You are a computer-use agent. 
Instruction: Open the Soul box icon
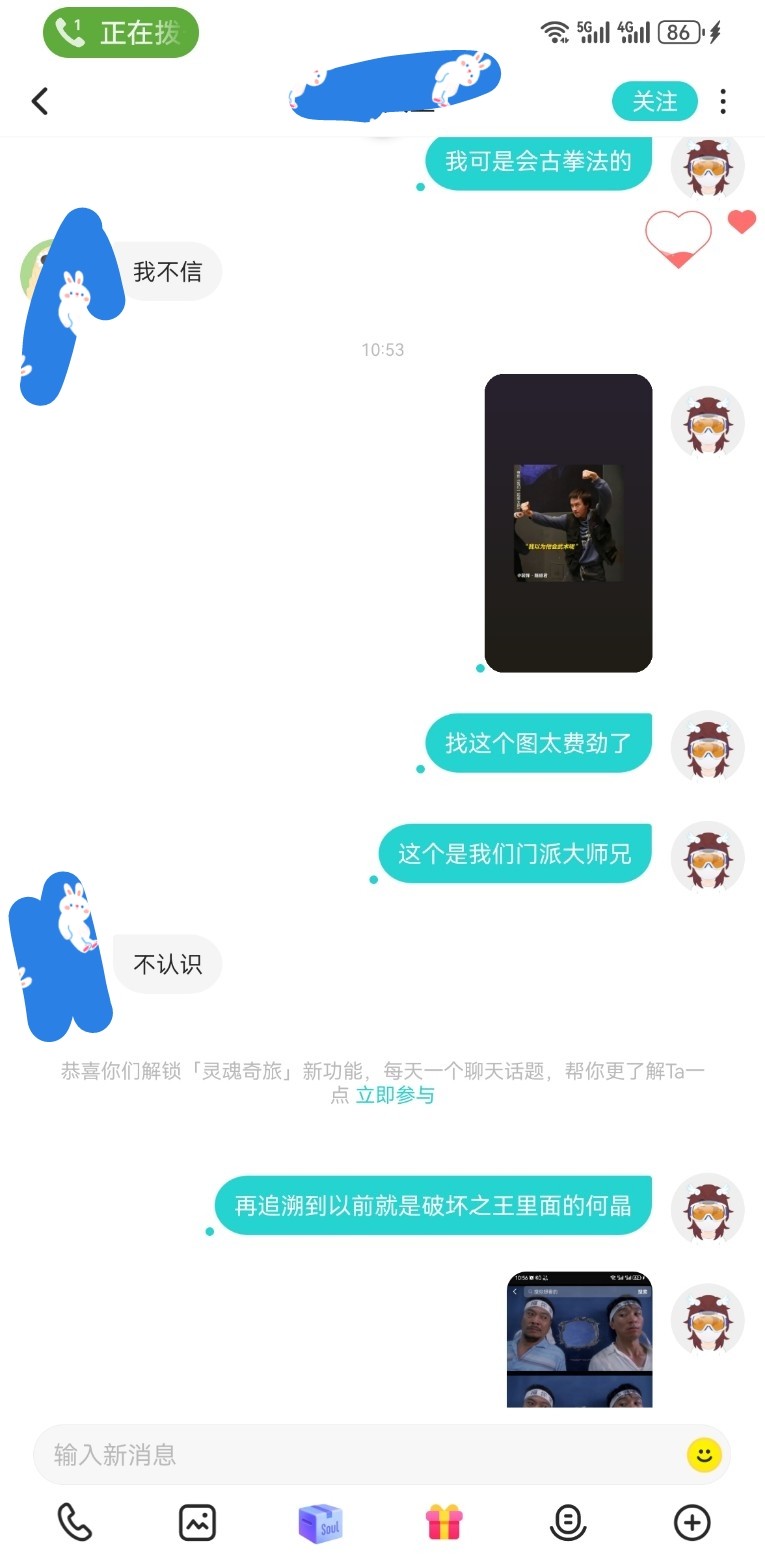tap(321, 1523)
